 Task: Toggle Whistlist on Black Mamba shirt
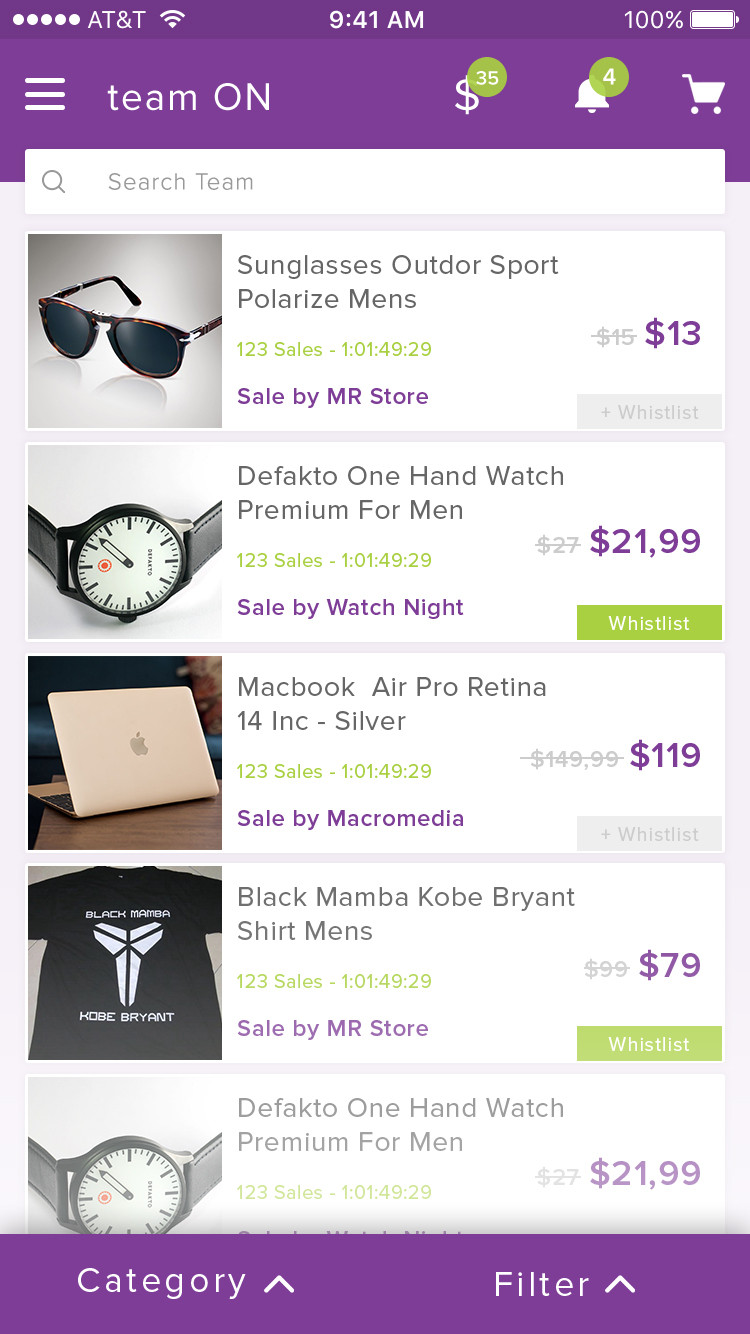[x=649, y=1044]
